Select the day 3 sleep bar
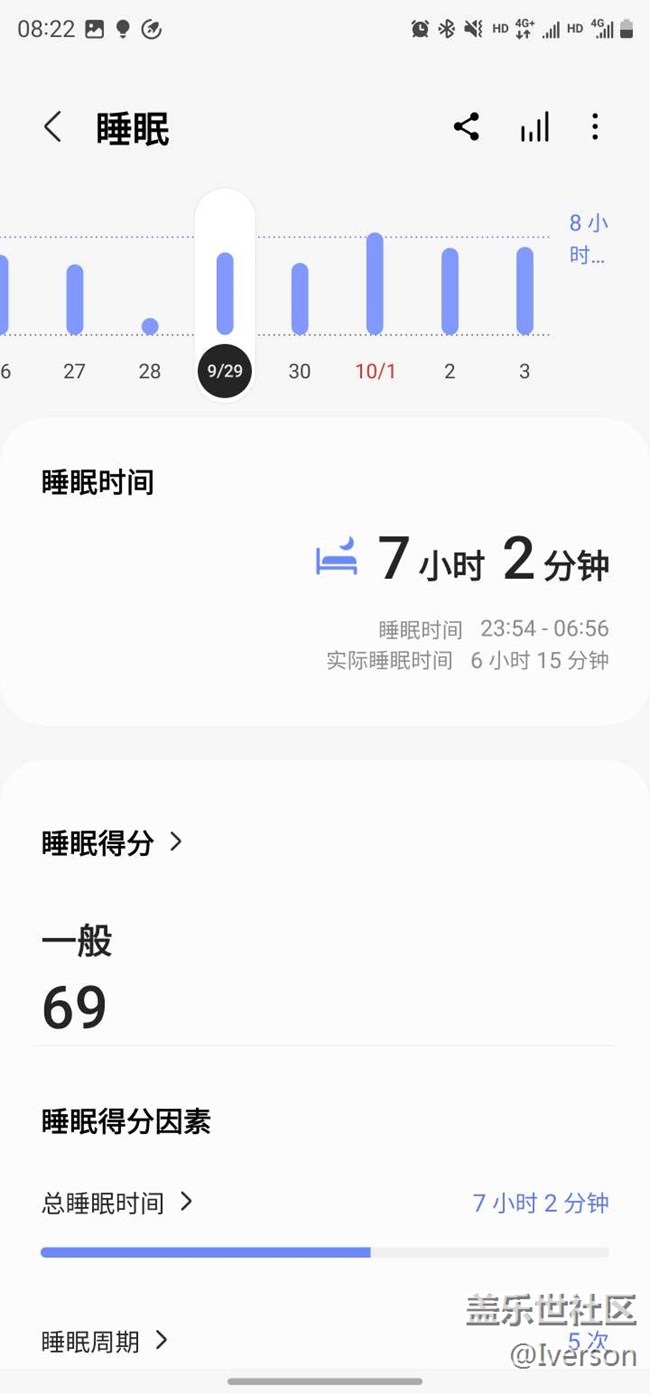Image resolution: width=650 pixels, height=1394 pixels. tap(525, 290)
